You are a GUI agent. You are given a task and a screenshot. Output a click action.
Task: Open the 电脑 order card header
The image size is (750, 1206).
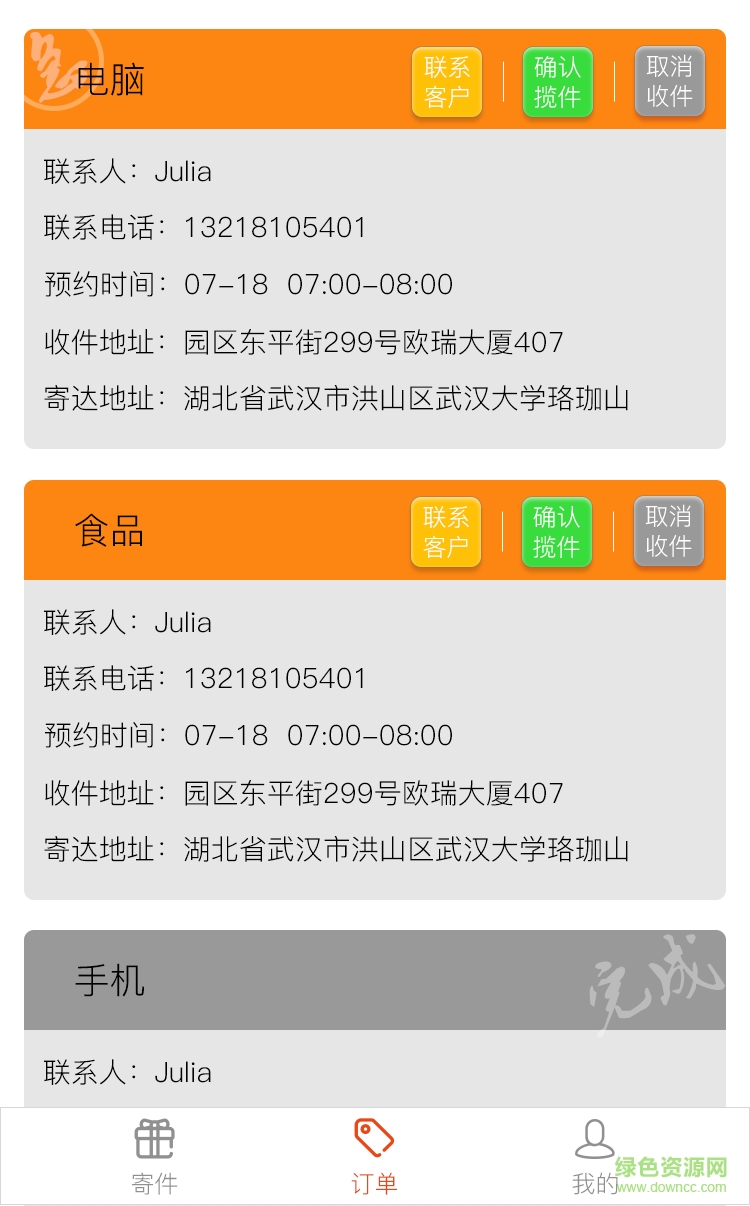110,80
